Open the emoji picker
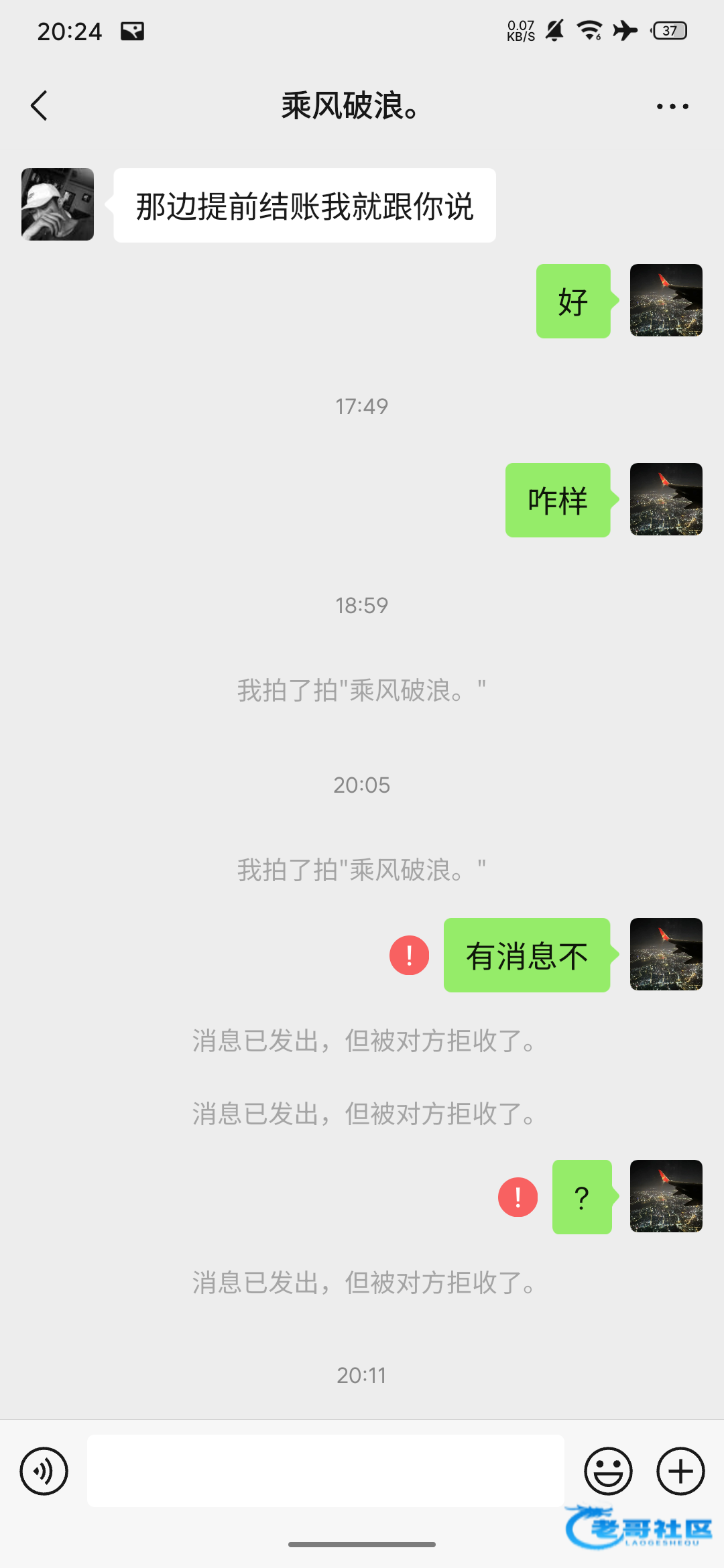 tap(608, 1471)
